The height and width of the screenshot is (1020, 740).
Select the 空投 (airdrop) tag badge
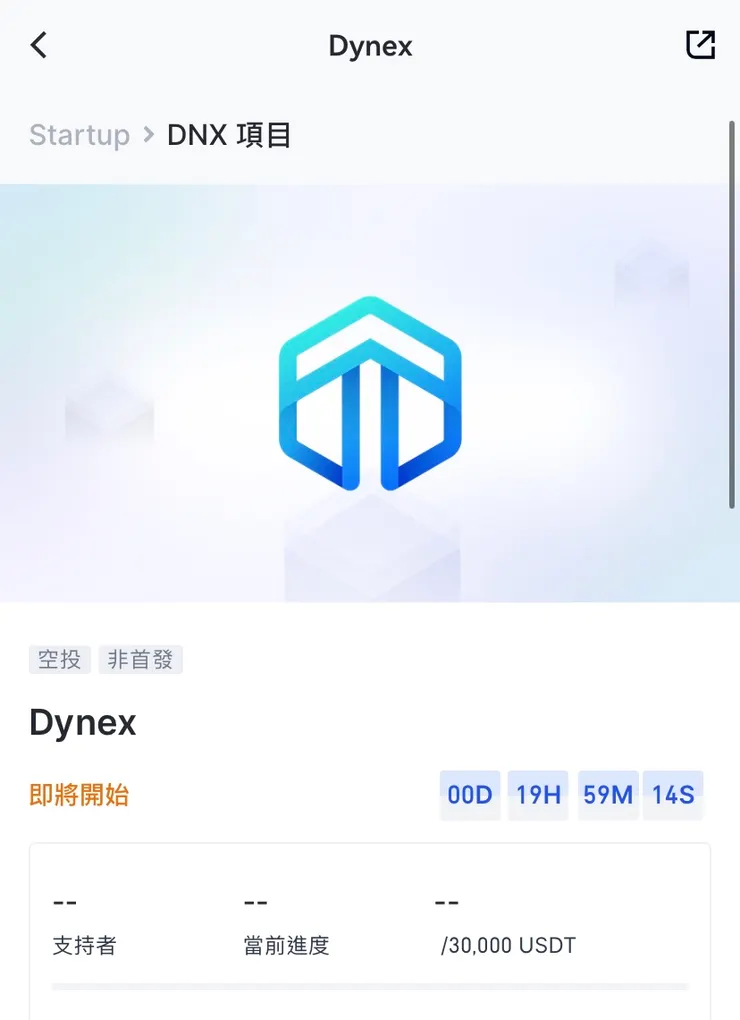pyautogui.click(x=59, y=659)
